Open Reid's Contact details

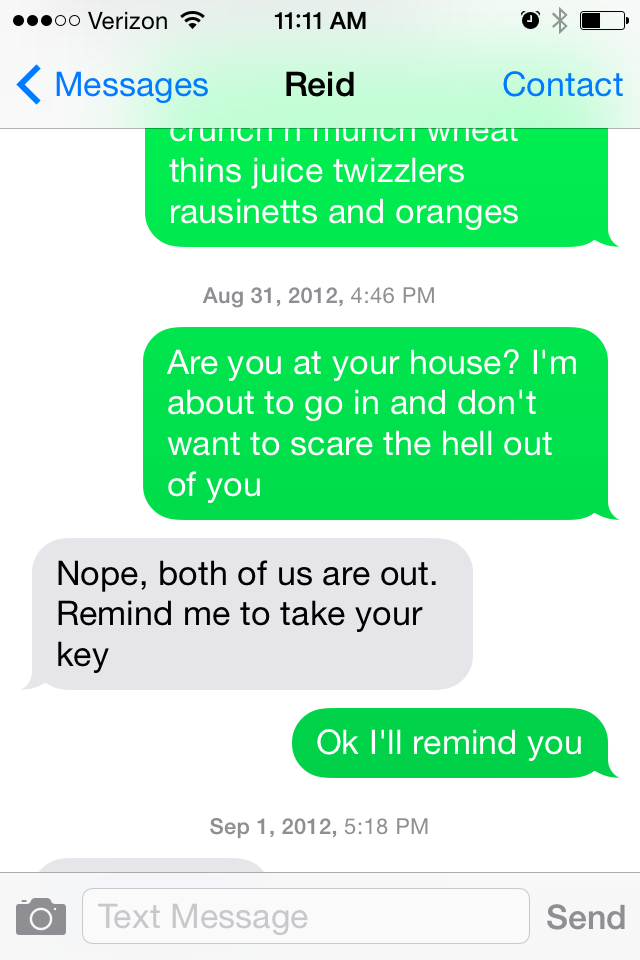(x=562, y=86)
